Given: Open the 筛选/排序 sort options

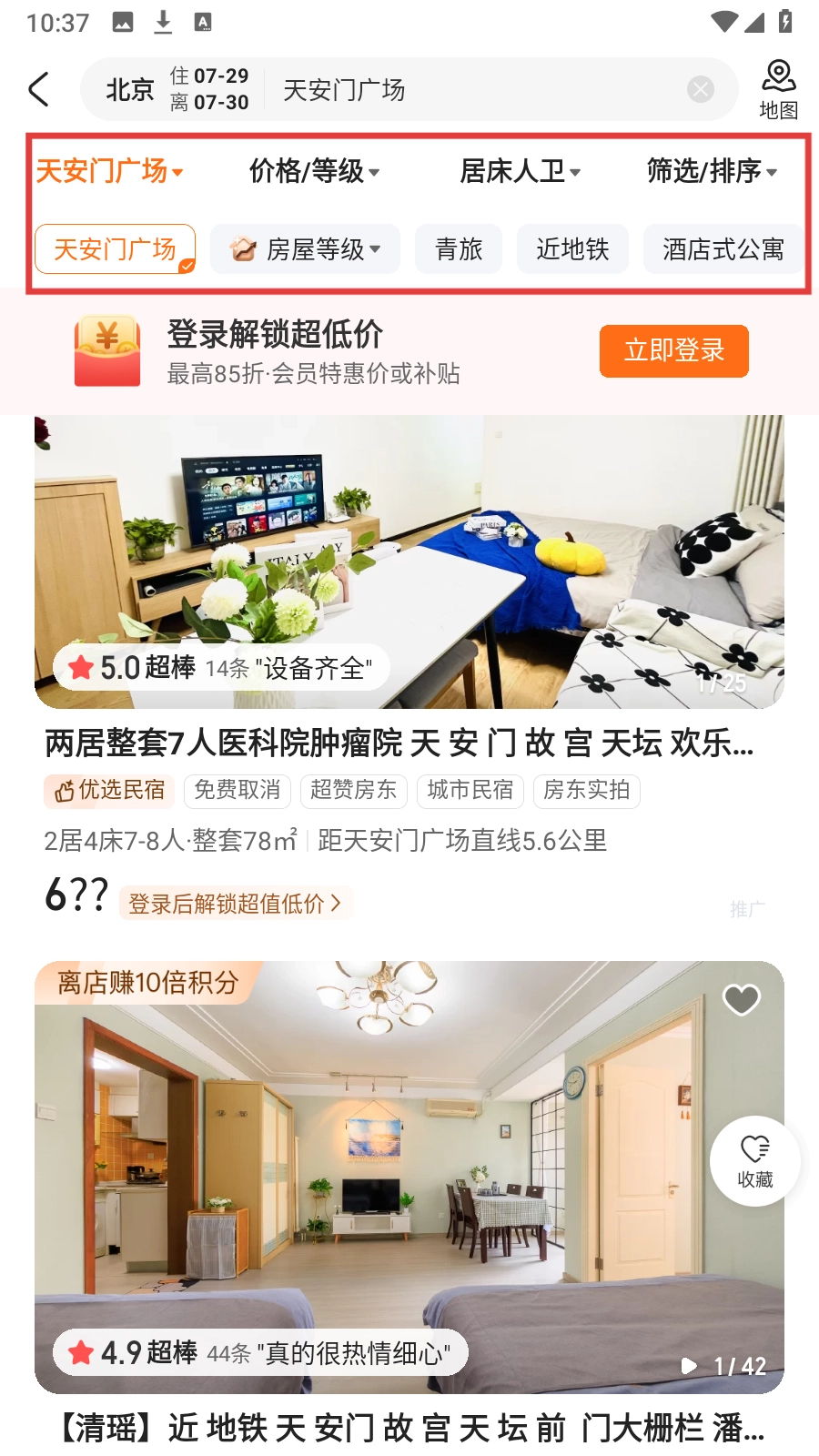Looking at the screenshot, I should (712, 171).
